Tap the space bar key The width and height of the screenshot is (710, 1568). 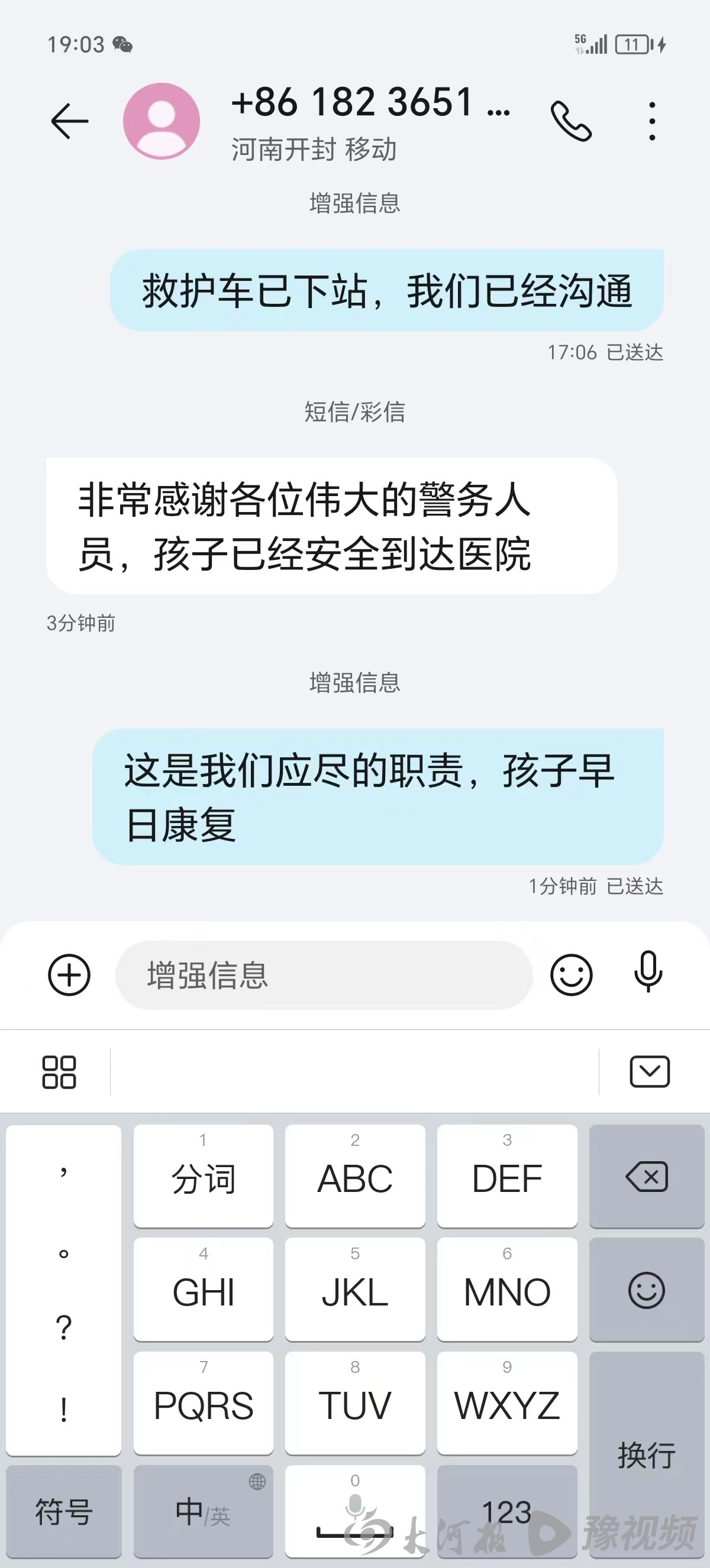[x=355, y=1512]
